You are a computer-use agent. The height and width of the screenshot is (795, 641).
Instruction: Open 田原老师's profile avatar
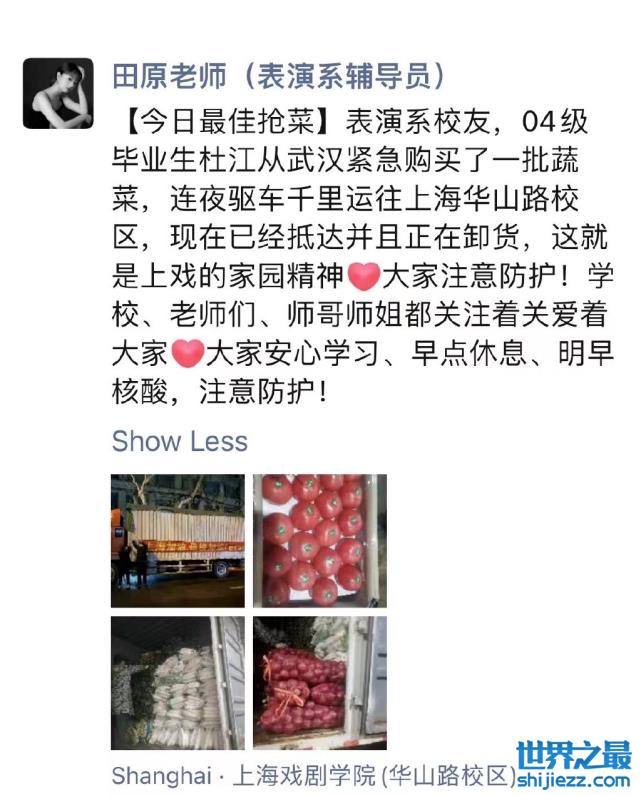click(x=58, y=93)
